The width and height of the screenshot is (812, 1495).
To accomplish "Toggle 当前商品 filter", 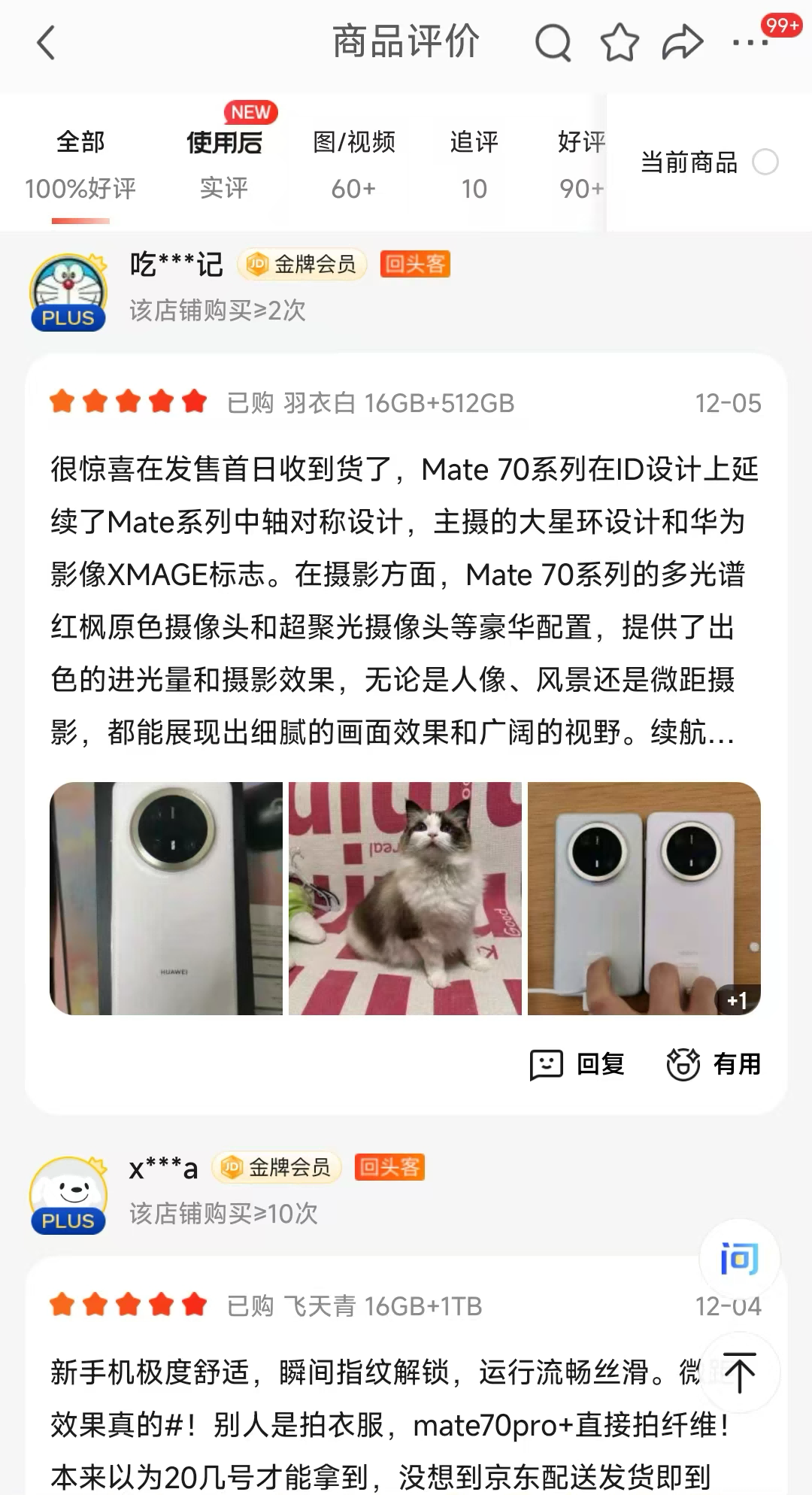I will pos(765,162).
